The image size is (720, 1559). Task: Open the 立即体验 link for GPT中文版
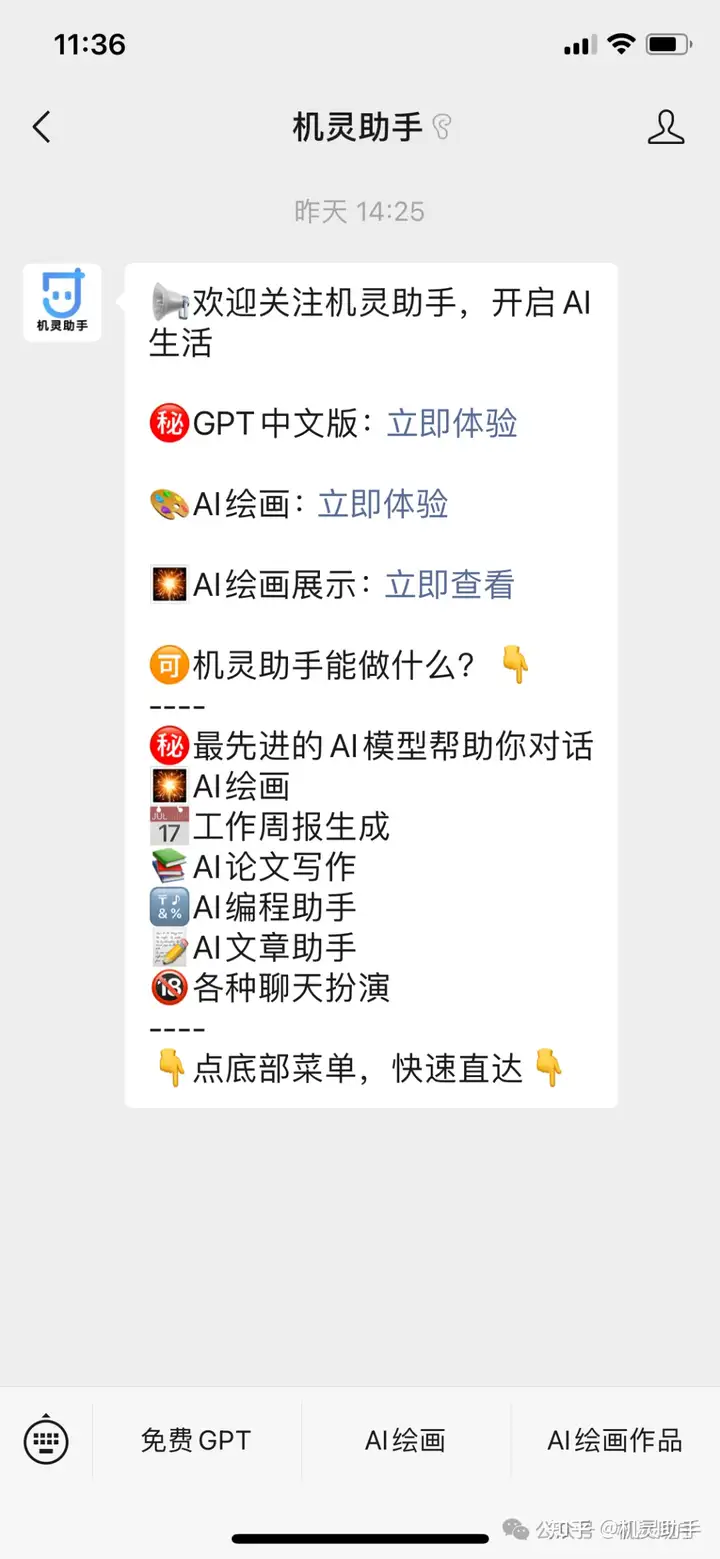pos(452,424)
